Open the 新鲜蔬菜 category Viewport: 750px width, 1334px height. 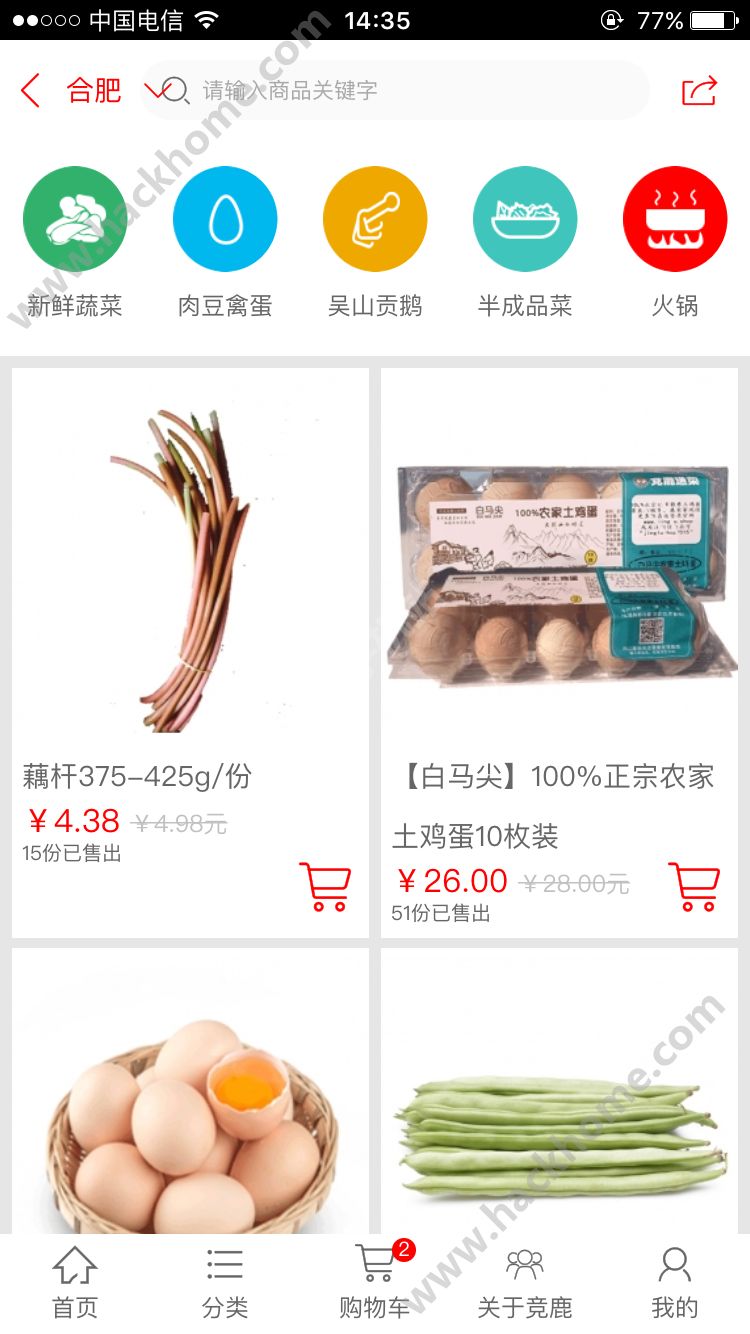tap(75, 219)
